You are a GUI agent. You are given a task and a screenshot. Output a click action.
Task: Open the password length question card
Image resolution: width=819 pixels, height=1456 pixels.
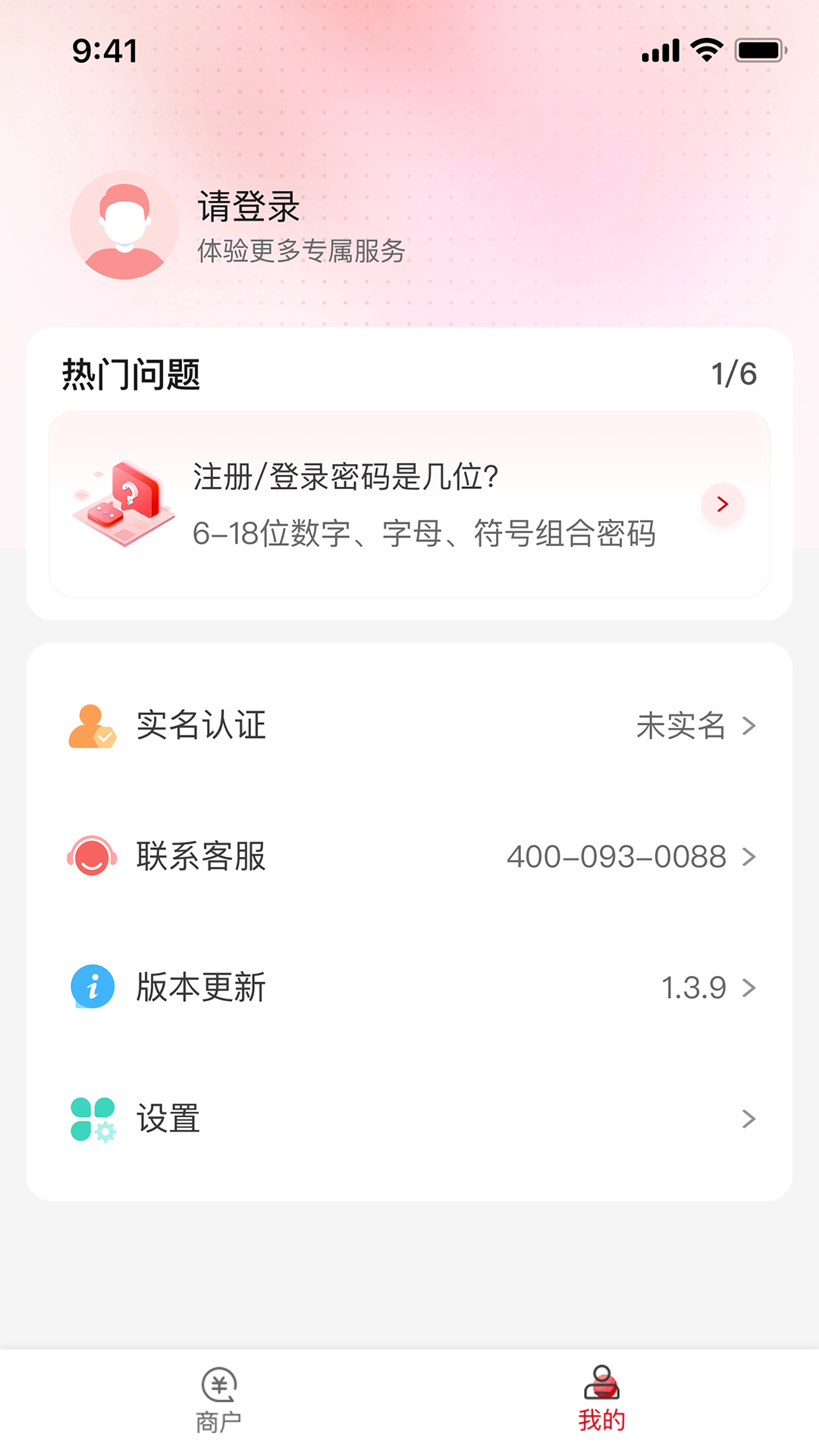pyautogui.click(x=409, y=503)
